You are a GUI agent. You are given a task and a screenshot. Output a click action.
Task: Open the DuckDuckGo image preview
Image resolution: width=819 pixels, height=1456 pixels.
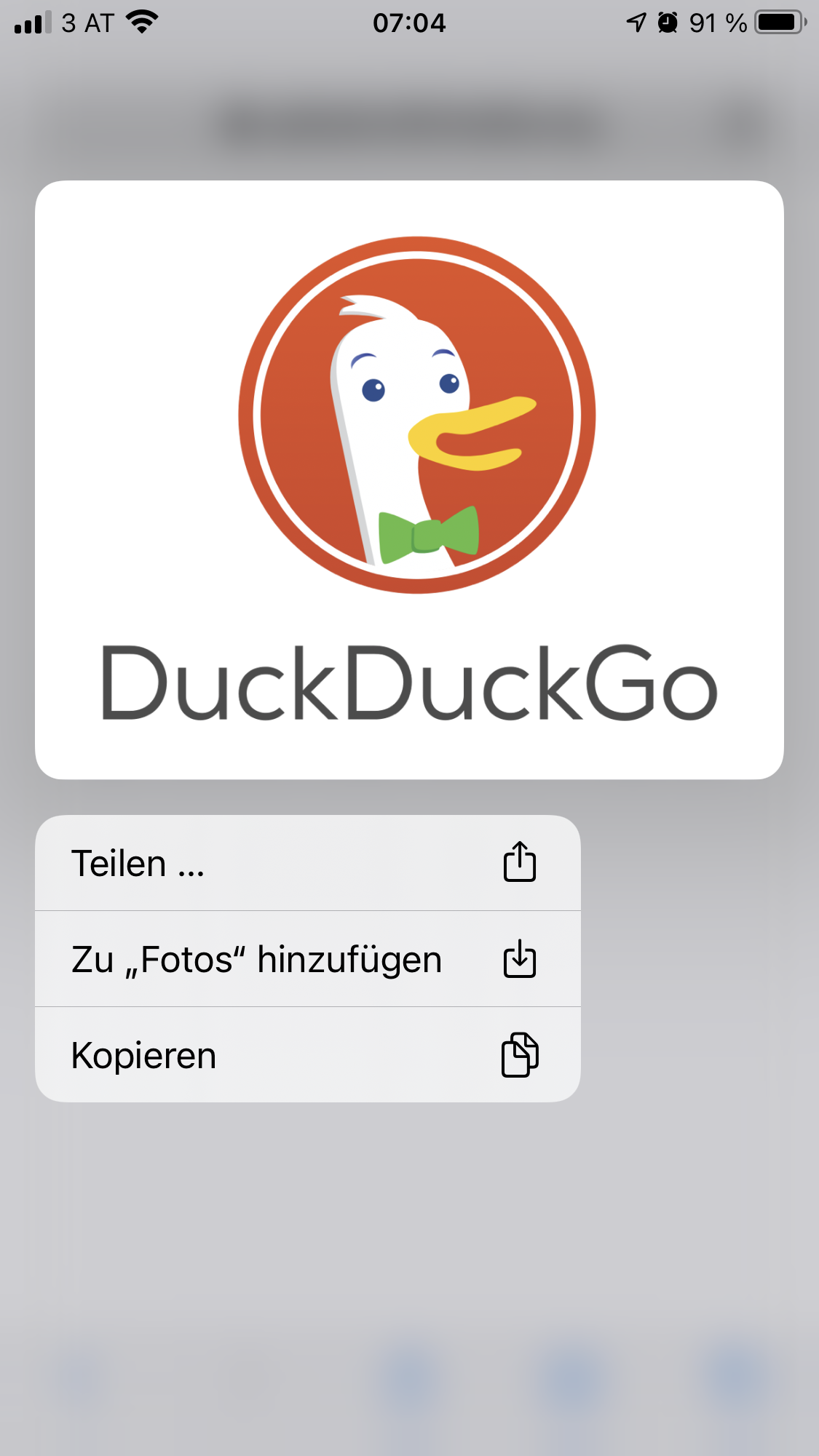(x=409, y=480)
